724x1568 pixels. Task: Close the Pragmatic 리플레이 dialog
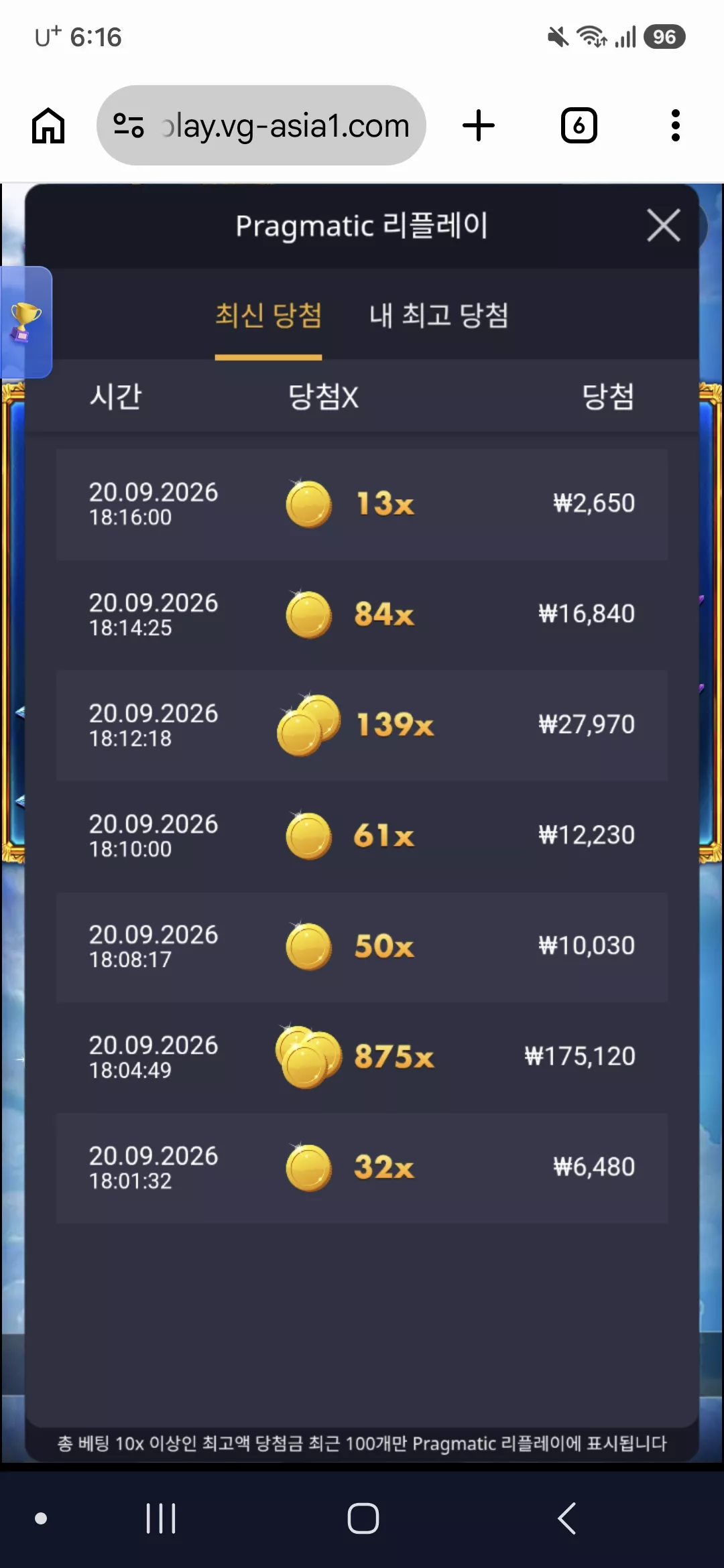pos(664,225)
